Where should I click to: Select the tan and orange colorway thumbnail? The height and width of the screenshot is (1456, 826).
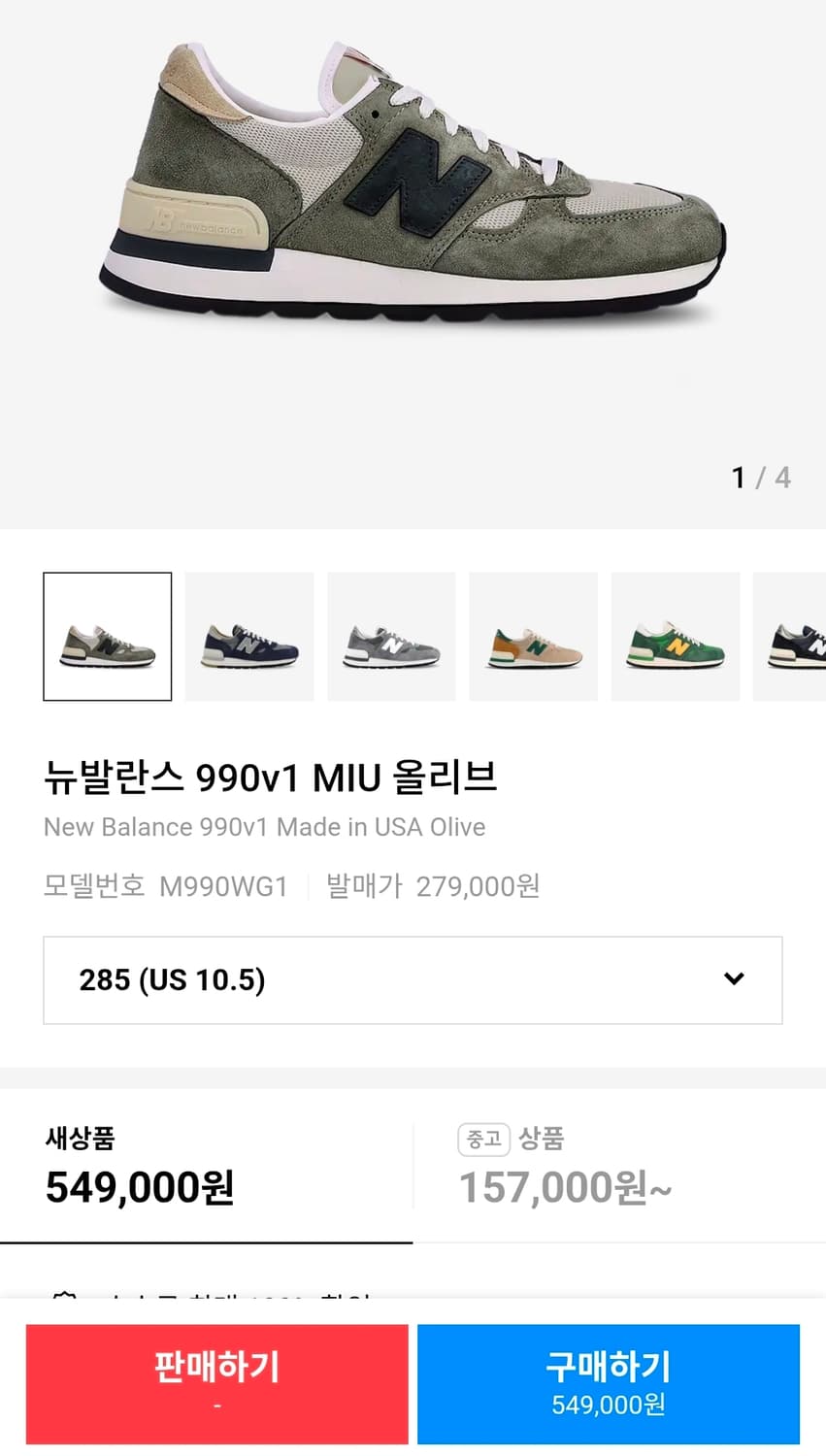pyautogui.click(x=533, y=636)
